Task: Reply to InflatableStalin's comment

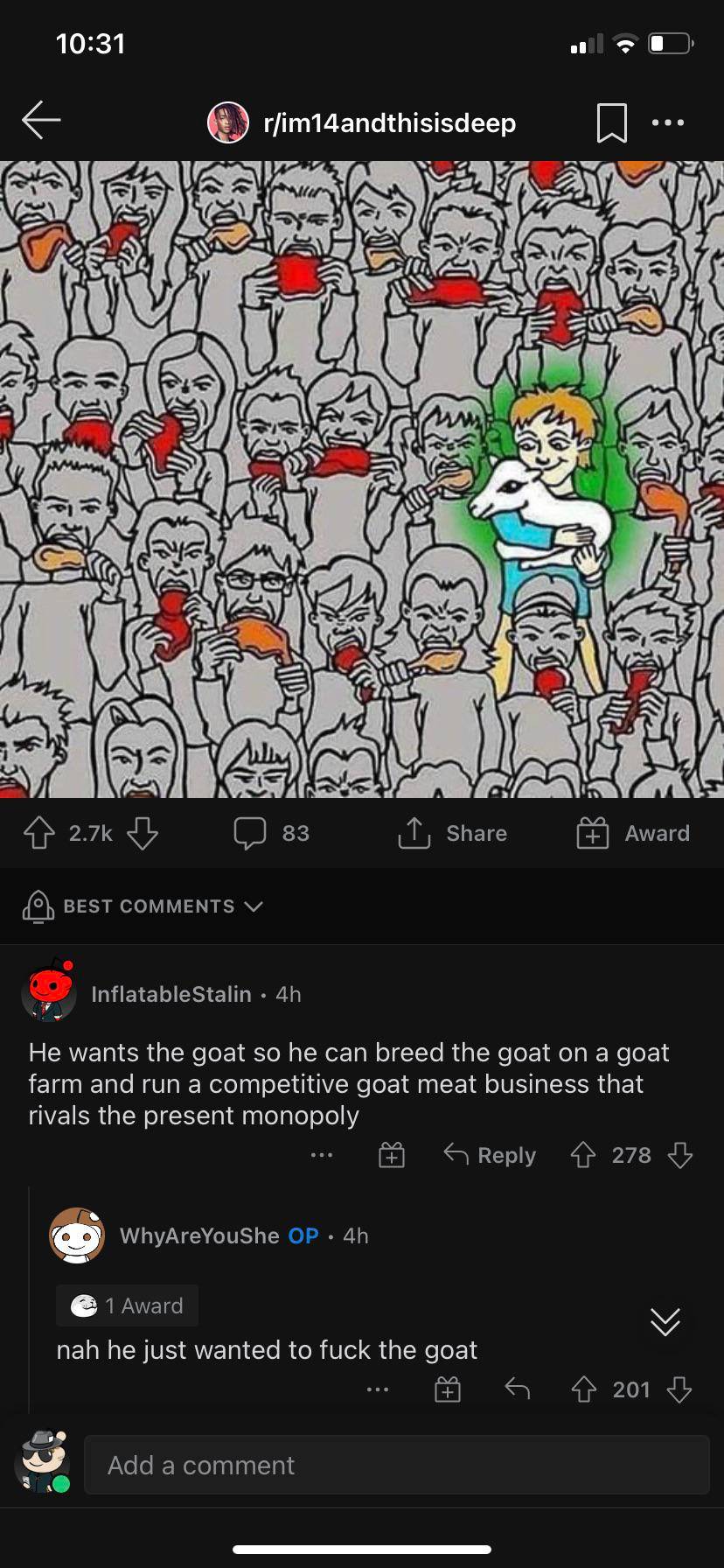Action: tap(491, 1155)
